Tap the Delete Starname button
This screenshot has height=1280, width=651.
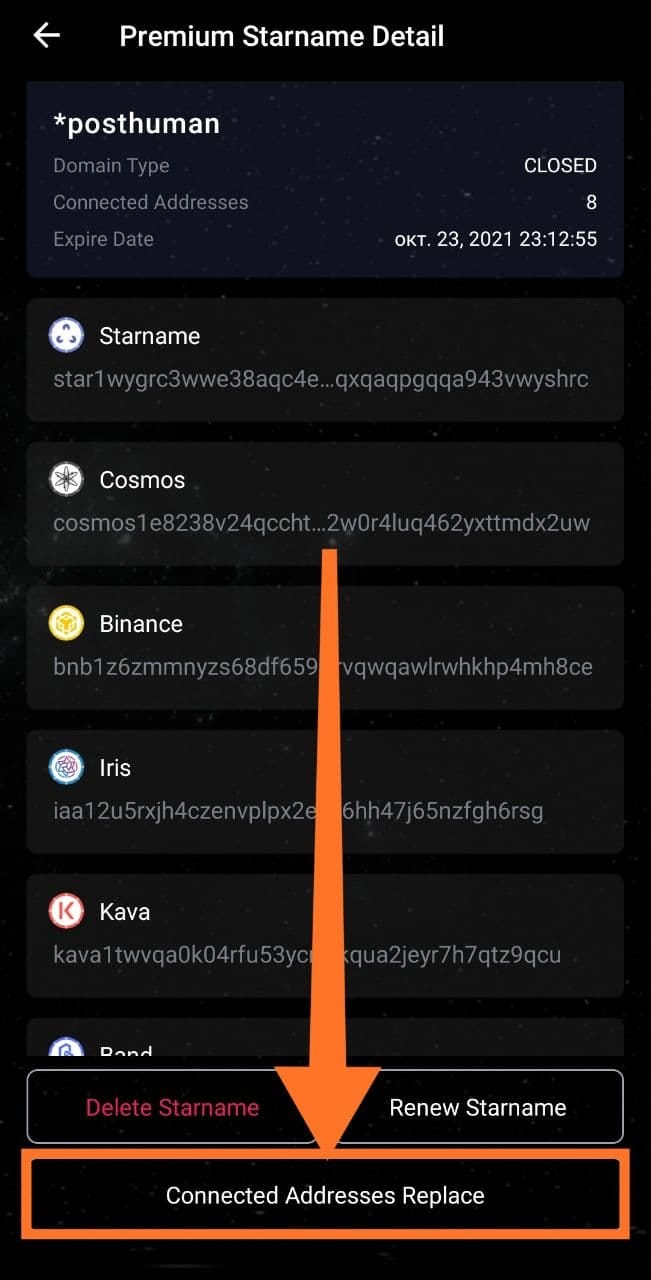(172, 1107)
